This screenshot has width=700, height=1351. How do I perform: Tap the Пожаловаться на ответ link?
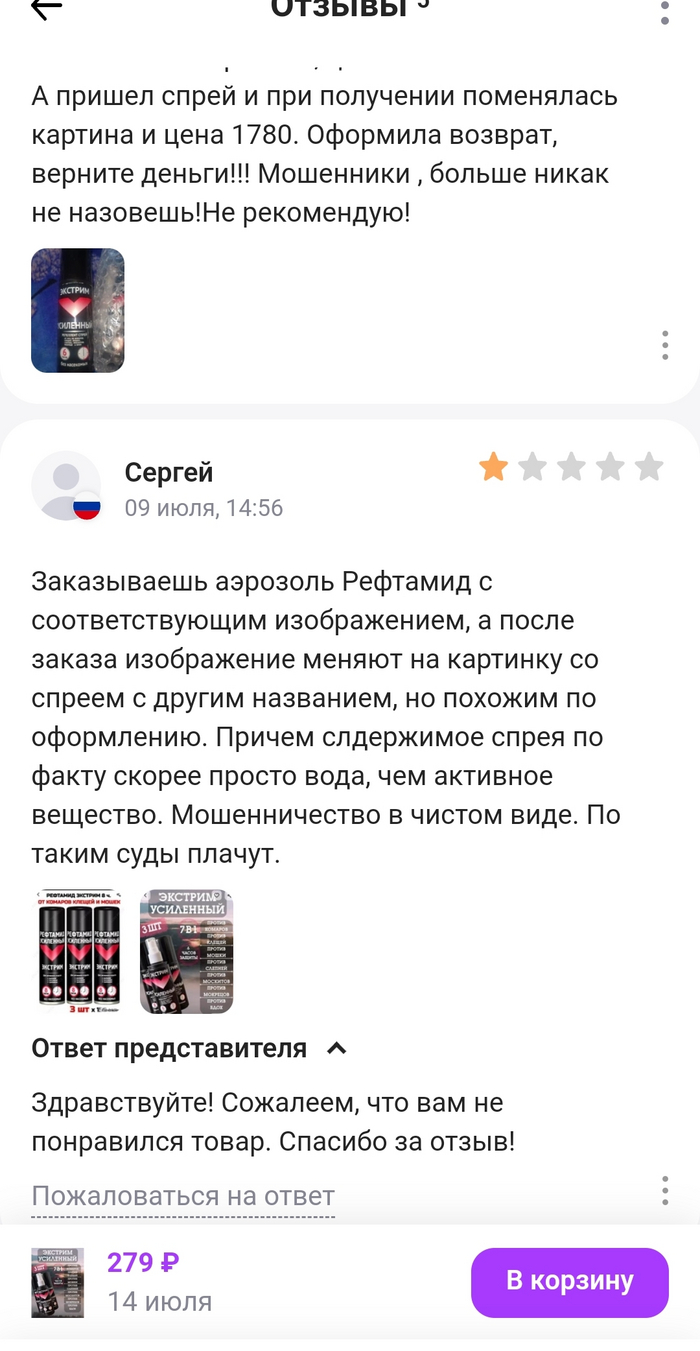[x=183, y=1196]
